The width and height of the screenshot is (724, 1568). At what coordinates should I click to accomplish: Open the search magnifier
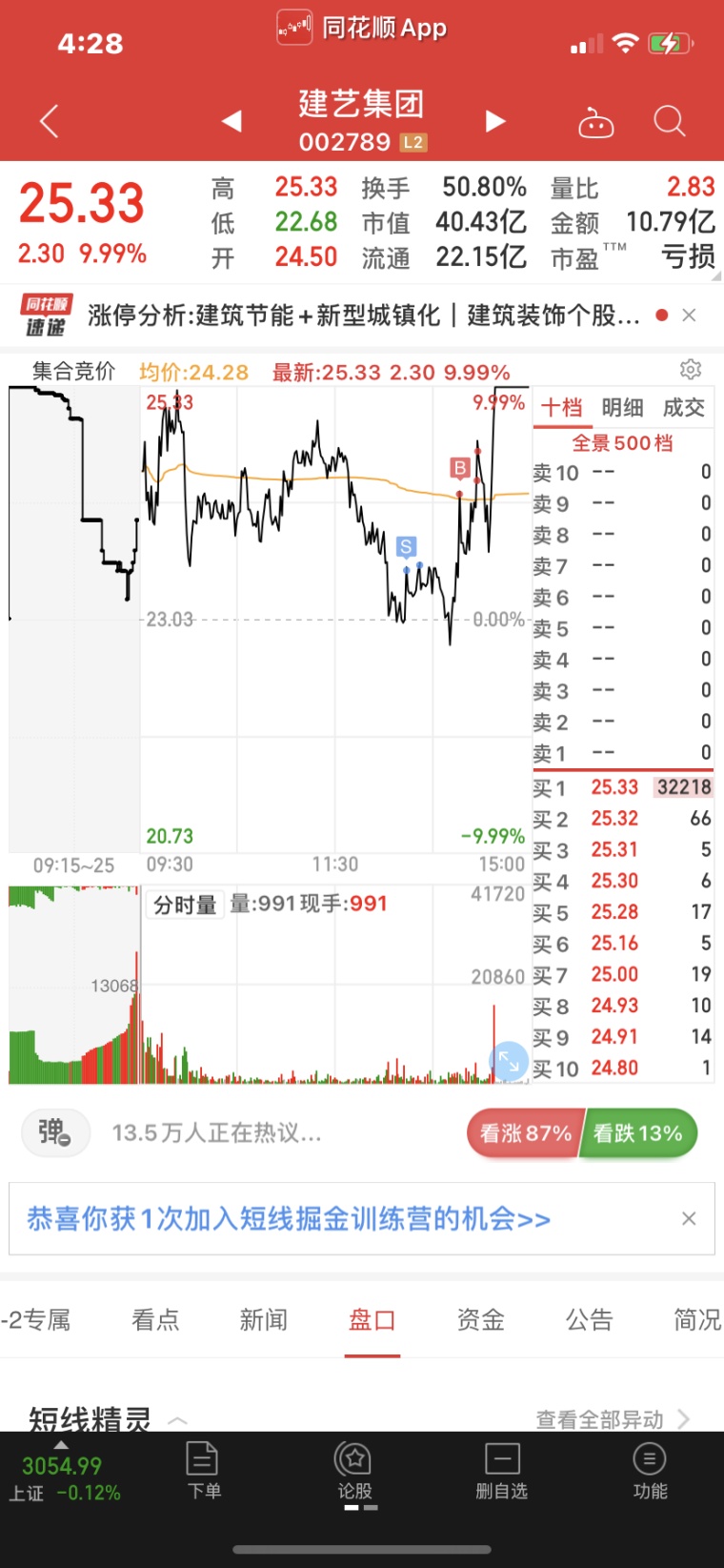tap(670, 122)
